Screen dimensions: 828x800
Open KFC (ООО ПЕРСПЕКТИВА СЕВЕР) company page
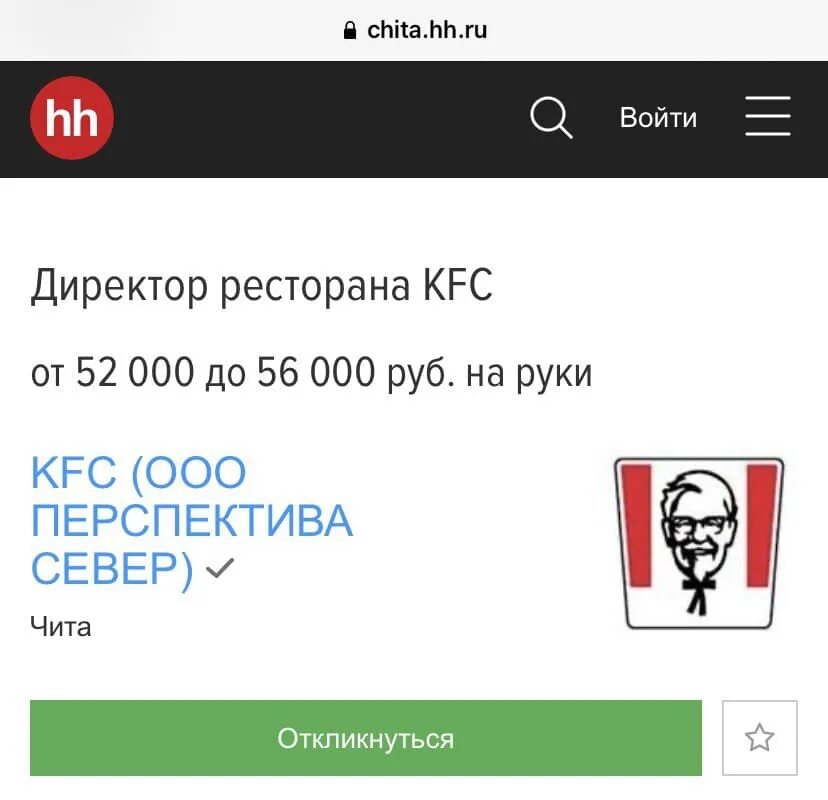pos(190,521)
